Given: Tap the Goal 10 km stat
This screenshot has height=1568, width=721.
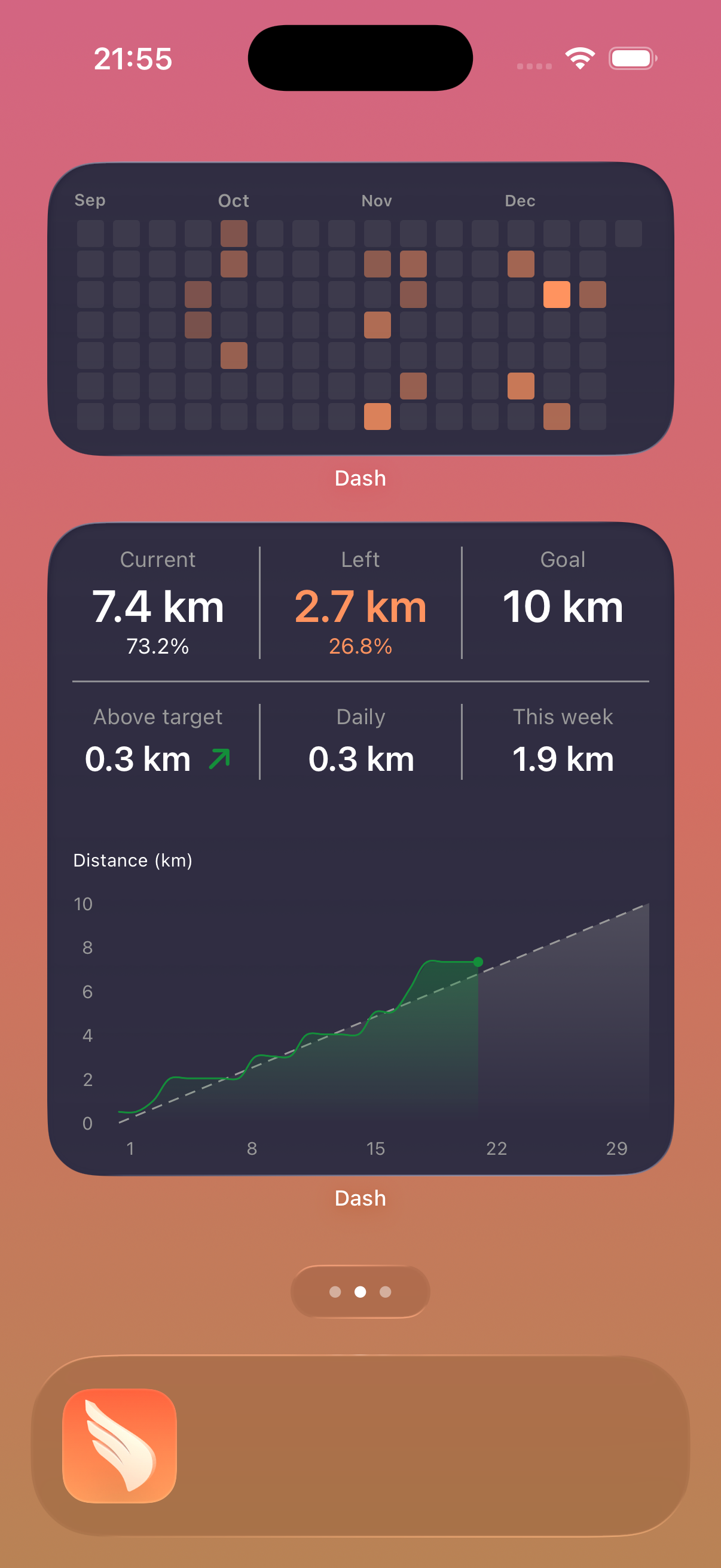Looking at the screenshot, I should [563, 605].
